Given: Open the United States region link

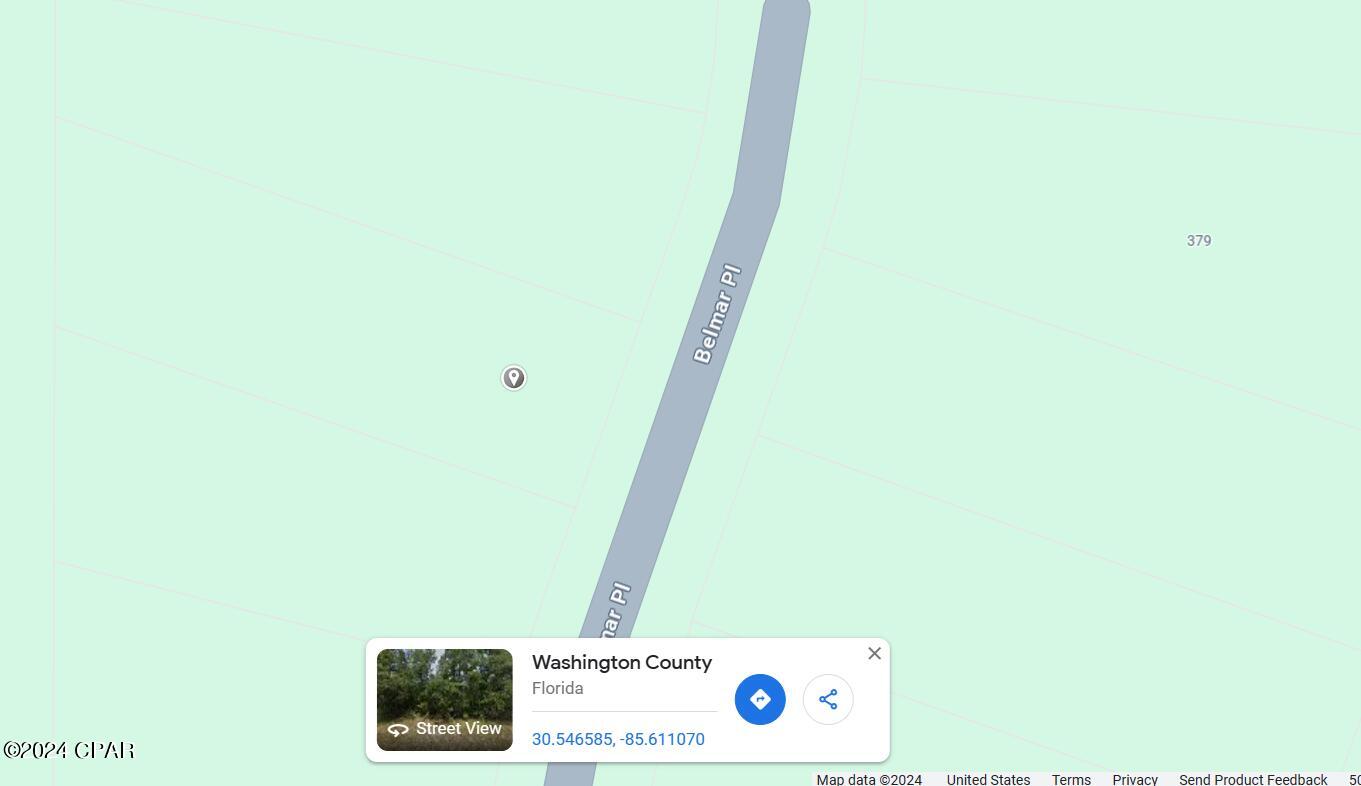Looking at the screenshot, I should tap(988, 779).
